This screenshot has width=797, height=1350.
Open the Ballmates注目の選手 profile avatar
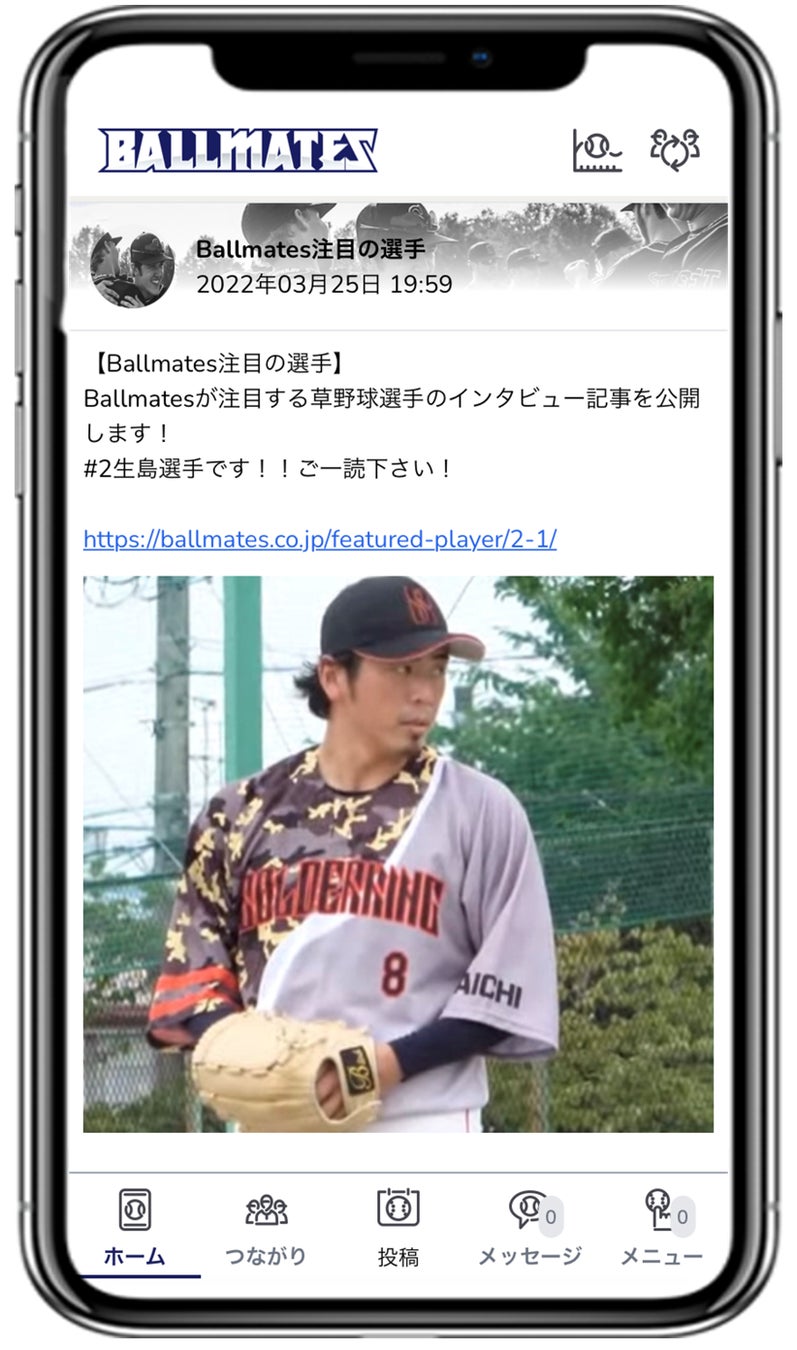pyautogui.click(x=132, y=268)
